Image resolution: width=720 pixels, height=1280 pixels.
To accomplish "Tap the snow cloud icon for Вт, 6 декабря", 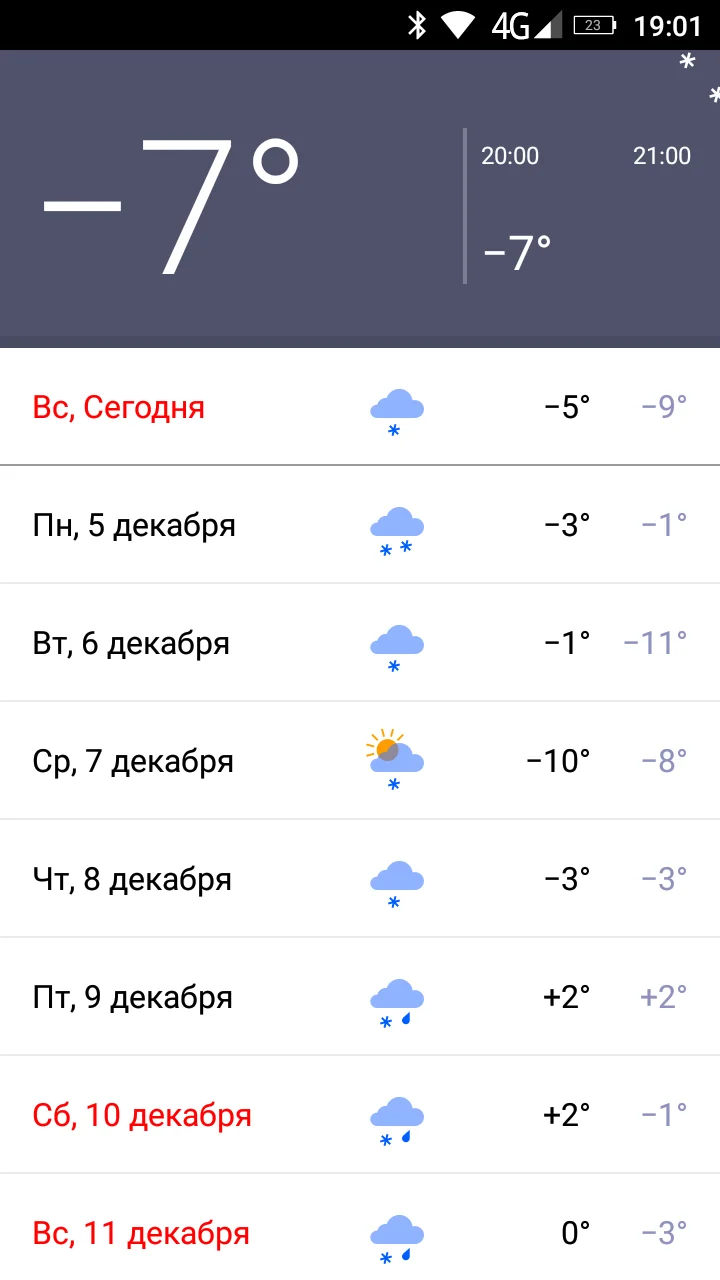I will click(x=396, y=645).
